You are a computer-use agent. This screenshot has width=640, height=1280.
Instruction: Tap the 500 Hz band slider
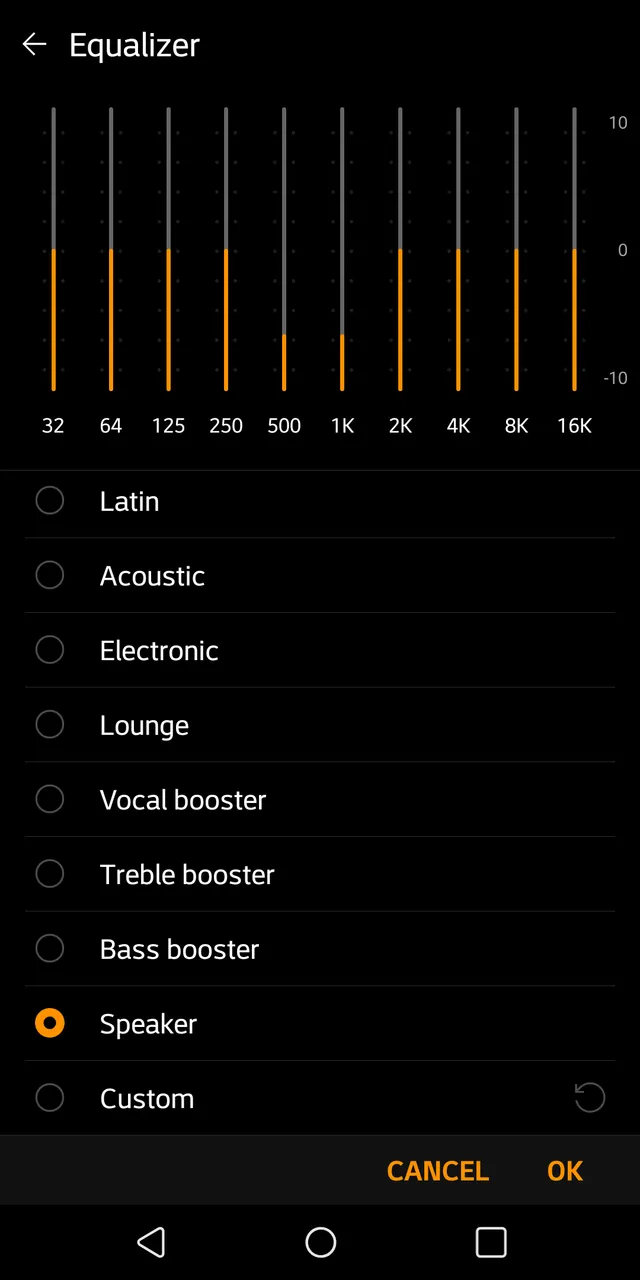point(284,249)
